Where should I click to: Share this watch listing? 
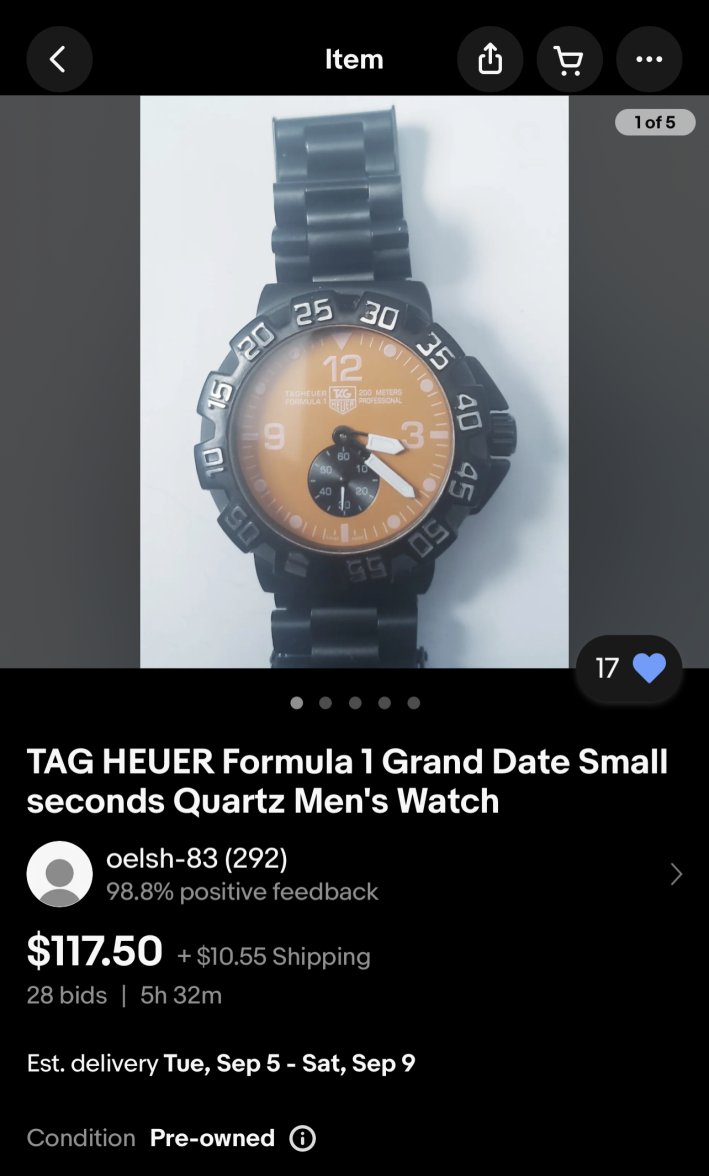click(x=490, y=60)
